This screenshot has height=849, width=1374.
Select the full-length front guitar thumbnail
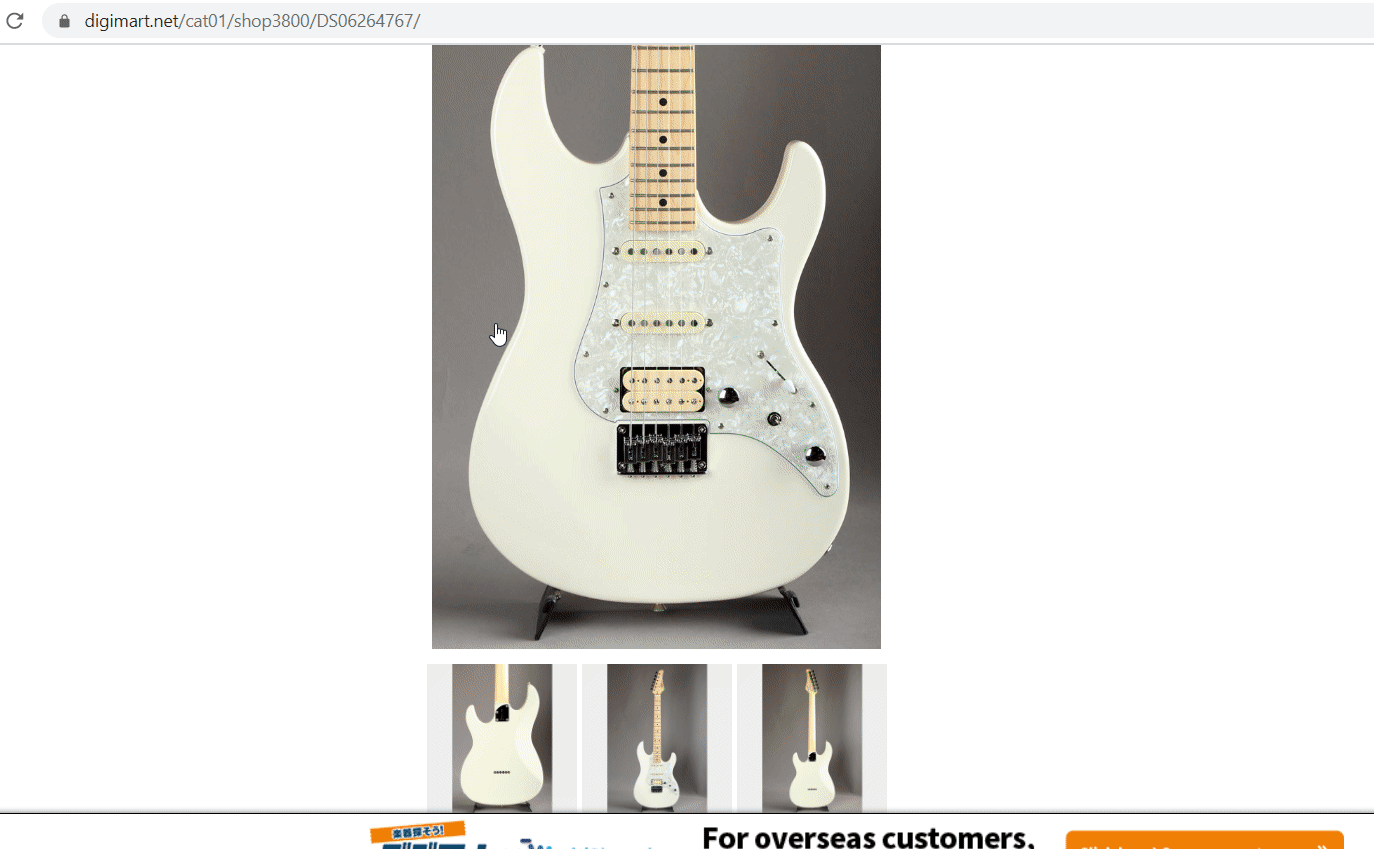pos(657,738)
